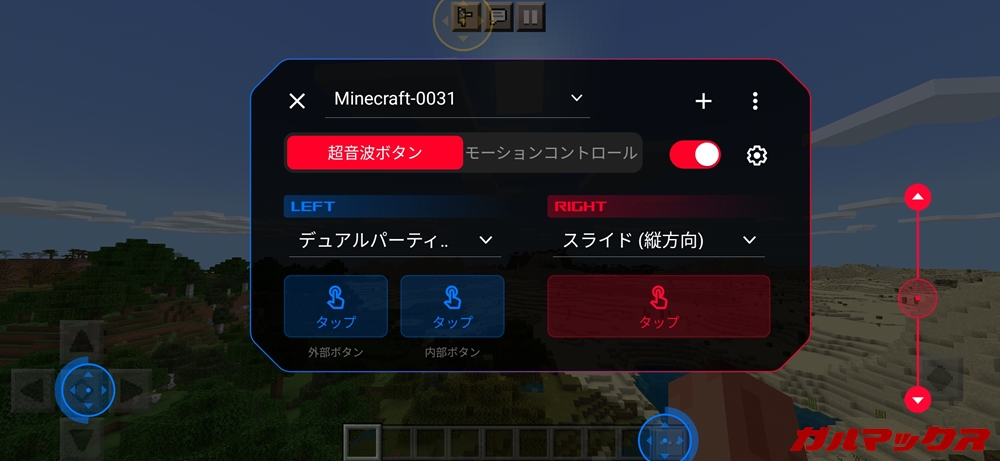Expand the RIGHT スライド (縦方向) dropdown
1000x461 pixels.
[749, 240]
